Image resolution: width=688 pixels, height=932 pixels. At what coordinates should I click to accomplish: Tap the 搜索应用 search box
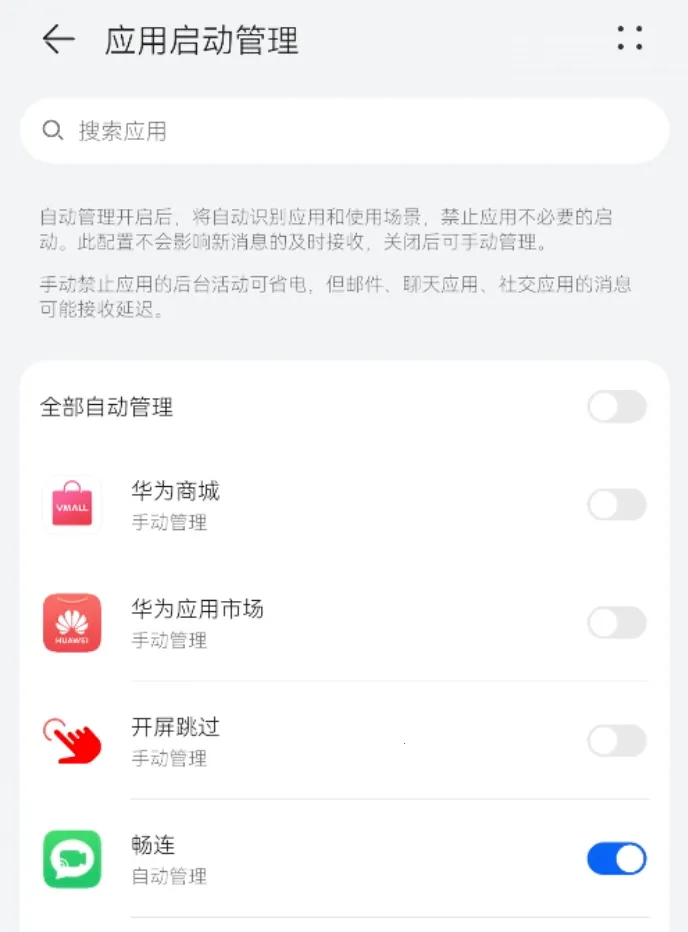[x=344, y=131]
